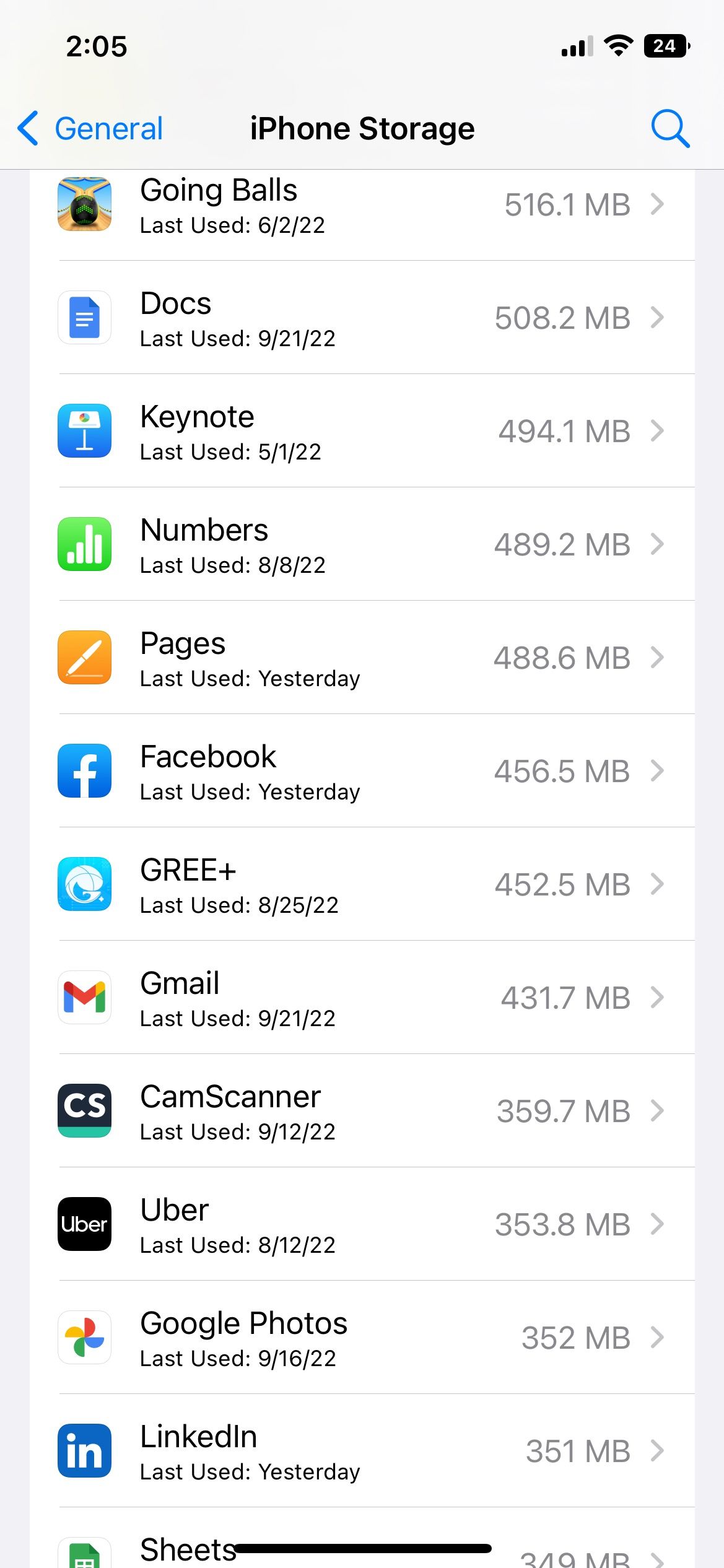This screenshot has width=724, height=1568.
Task: Open CamScanner storage details
Action: click(x=362, y=1111)
